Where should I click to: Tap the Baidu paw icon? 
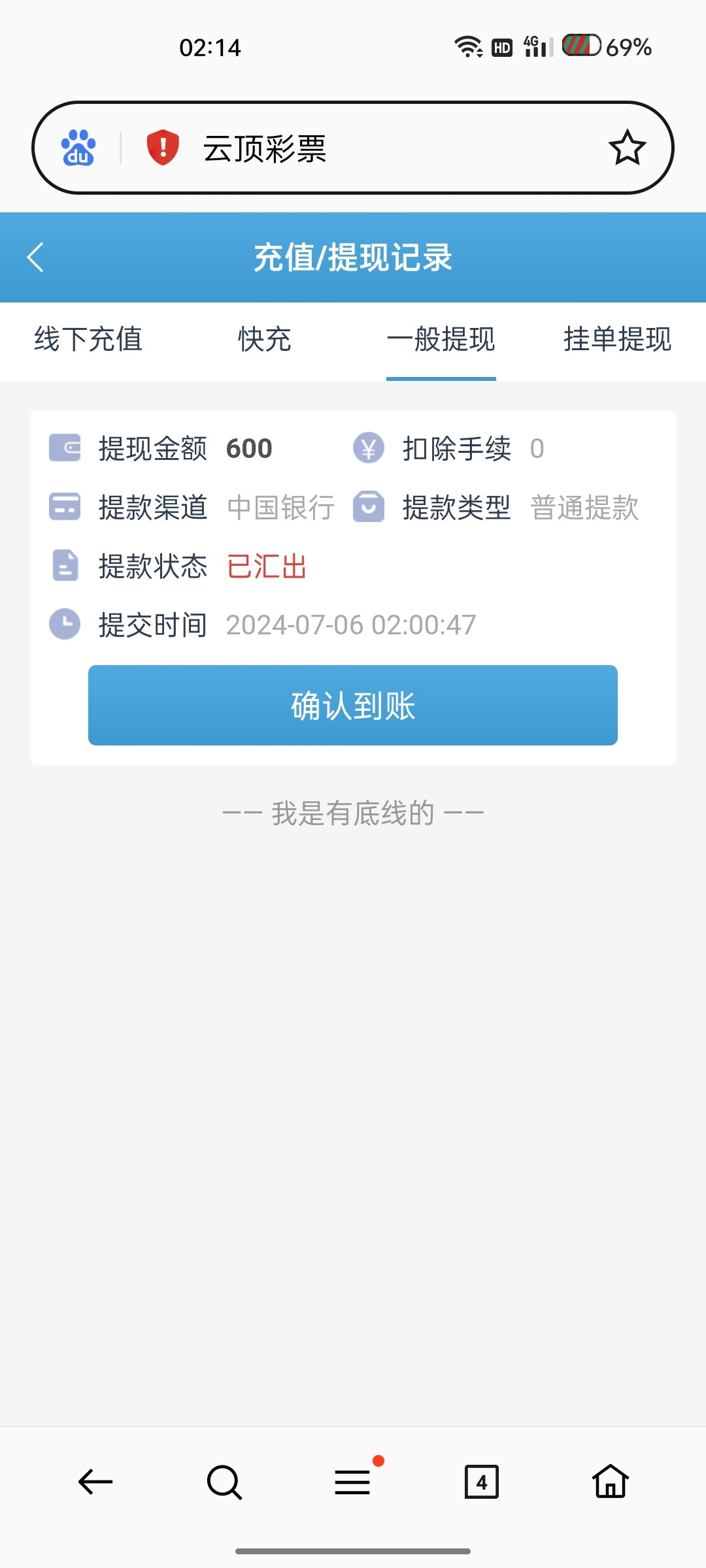coord(78,148)
